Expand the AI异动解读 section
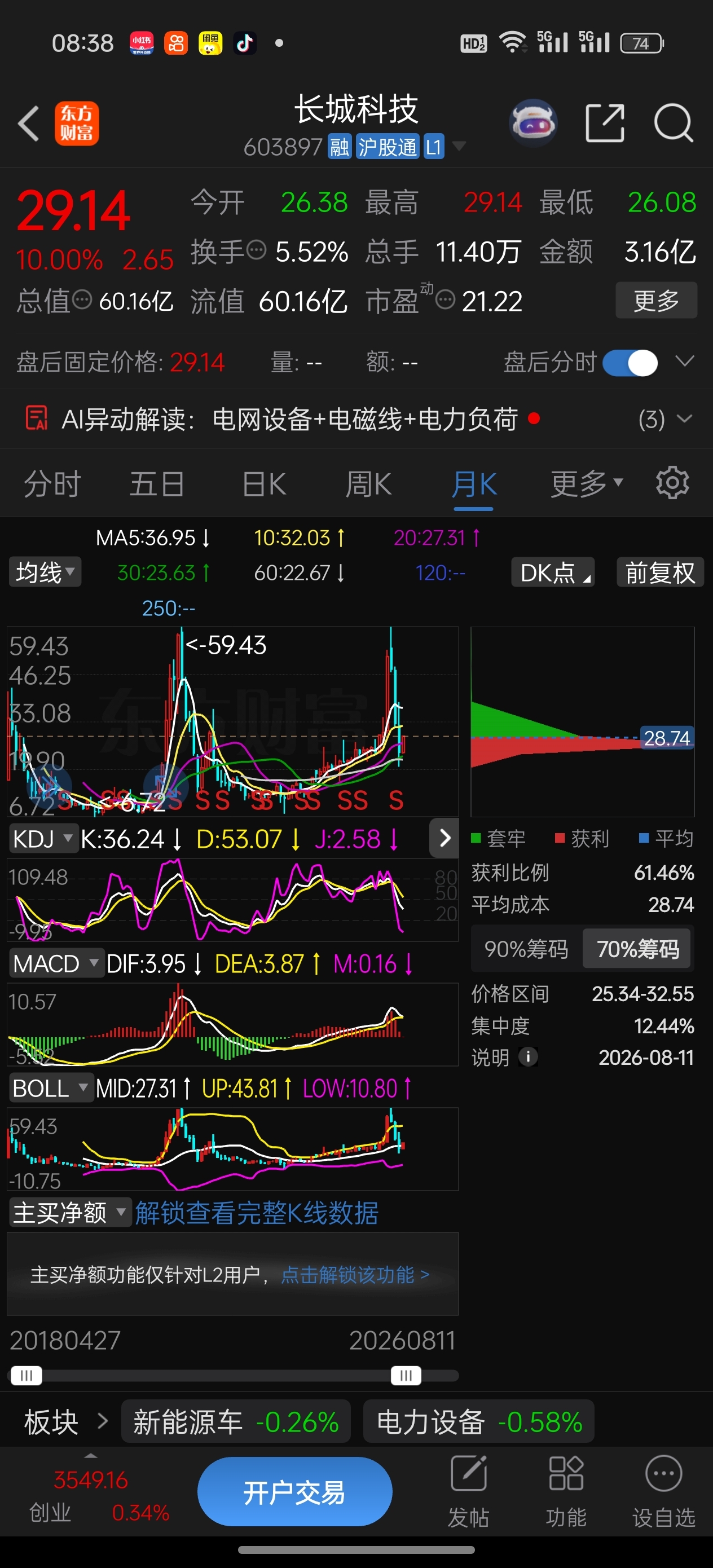 (684, 419)
